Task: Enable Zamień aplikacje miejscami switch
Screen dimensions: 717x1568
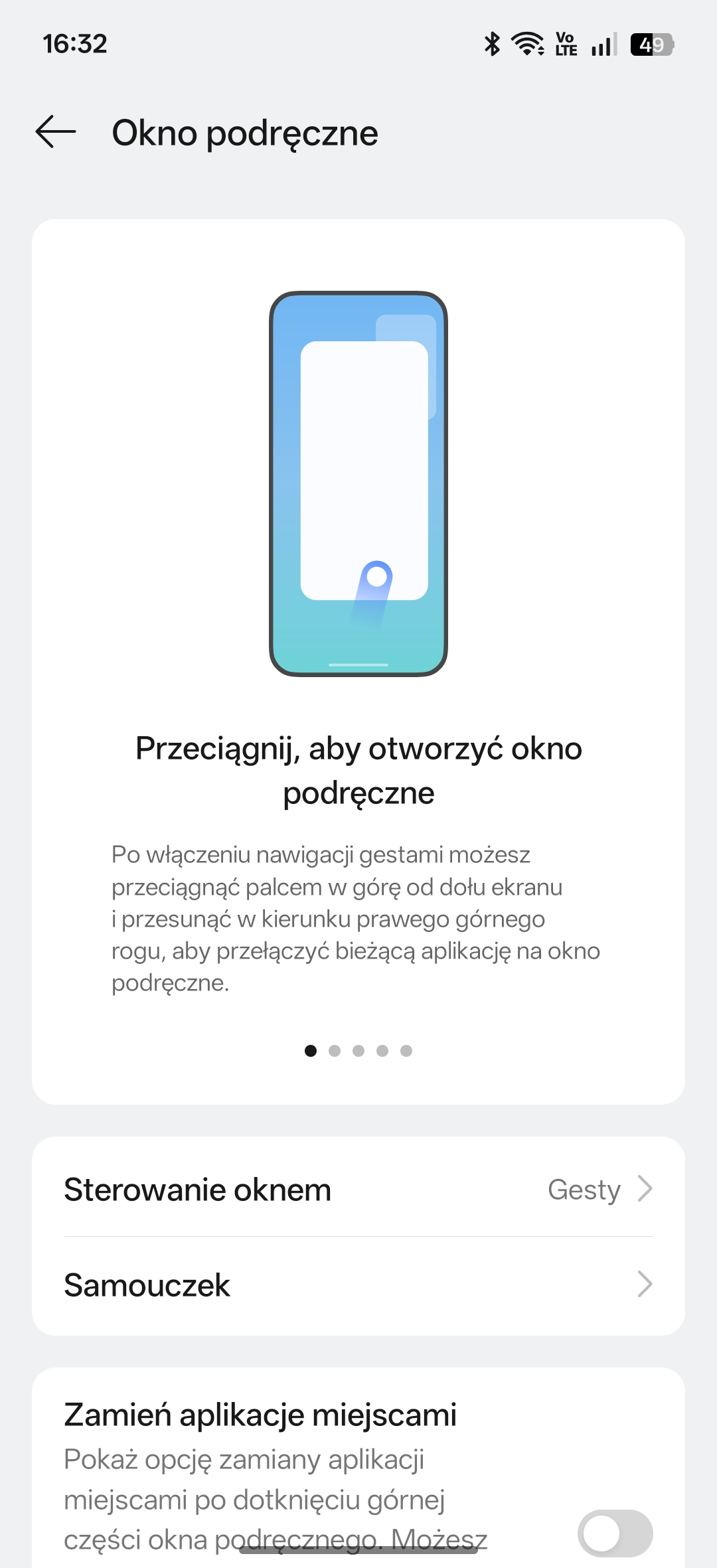Action: click(615, 1533)
